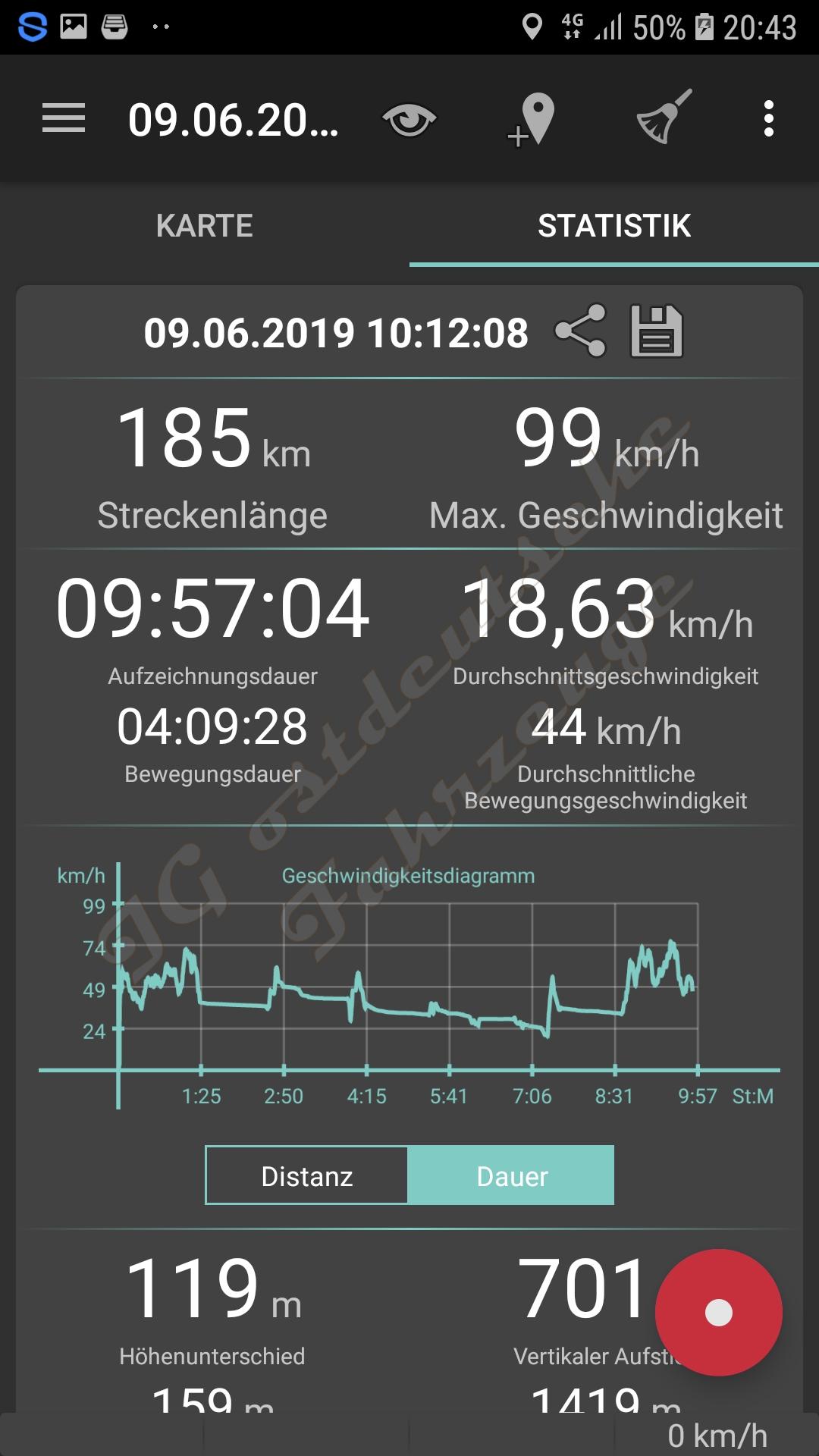Switch to the KARTE tab

click(205, 226)
